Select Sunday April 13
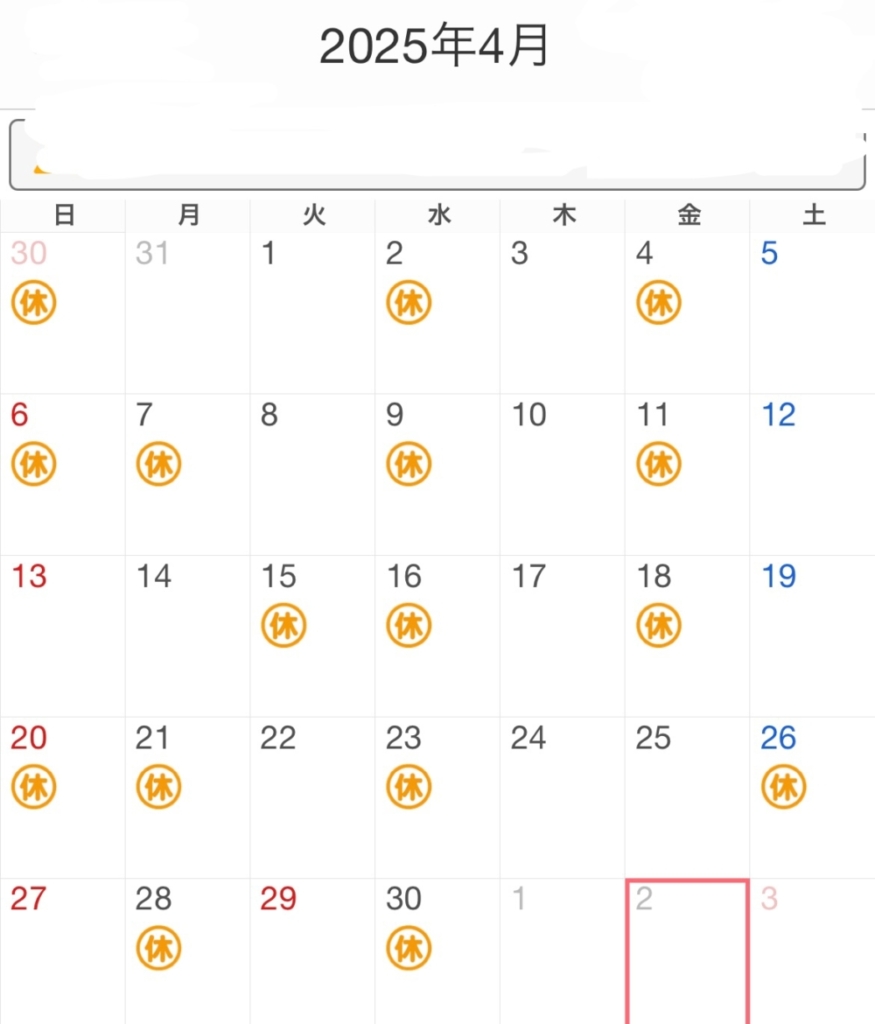This screenshot has width=875, height=1024. click(x=62, y=634)
